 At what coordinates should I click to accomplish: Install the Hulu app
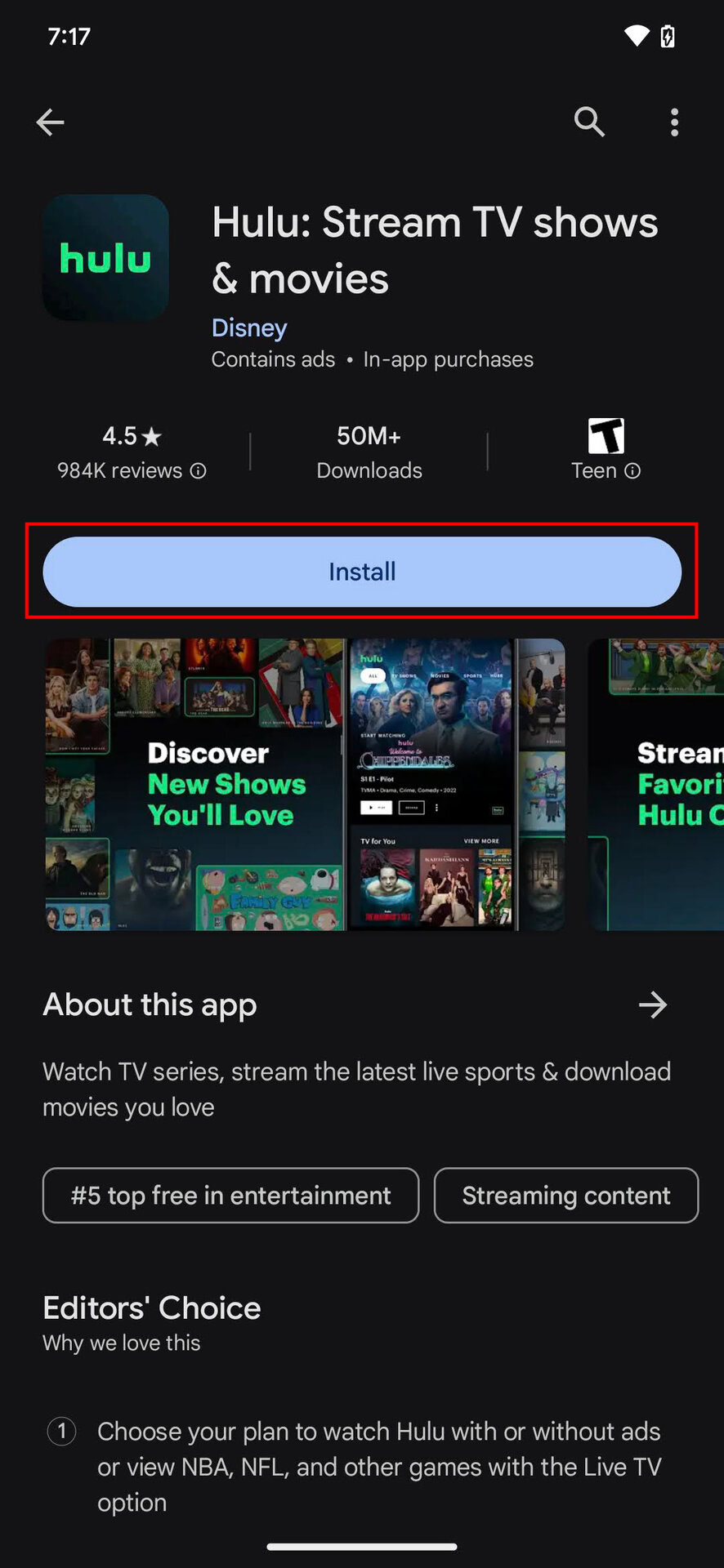tap(362, 572)
